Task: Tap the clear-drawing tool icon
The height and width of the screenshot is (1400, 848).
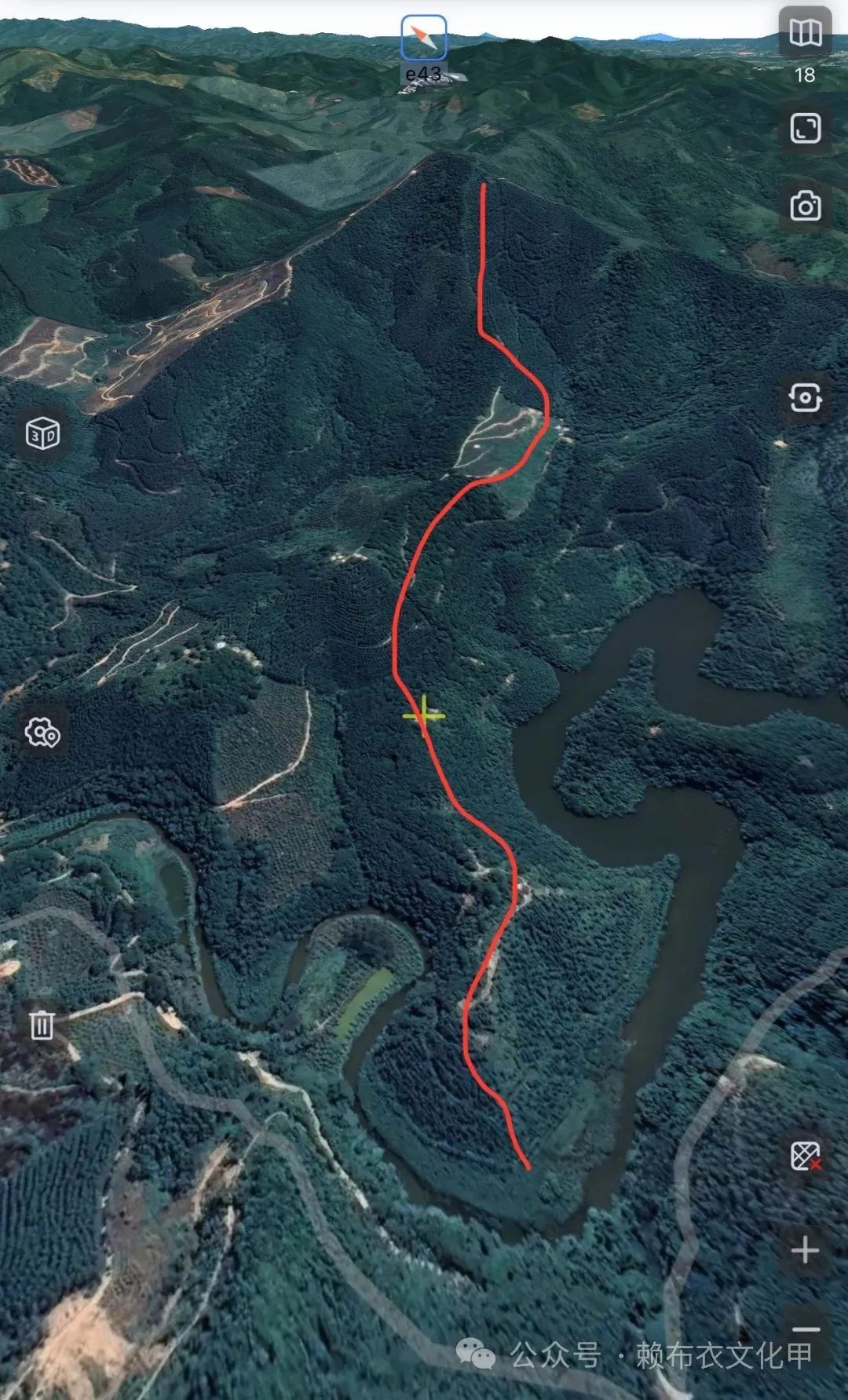Action: [x=805, y=1157]
